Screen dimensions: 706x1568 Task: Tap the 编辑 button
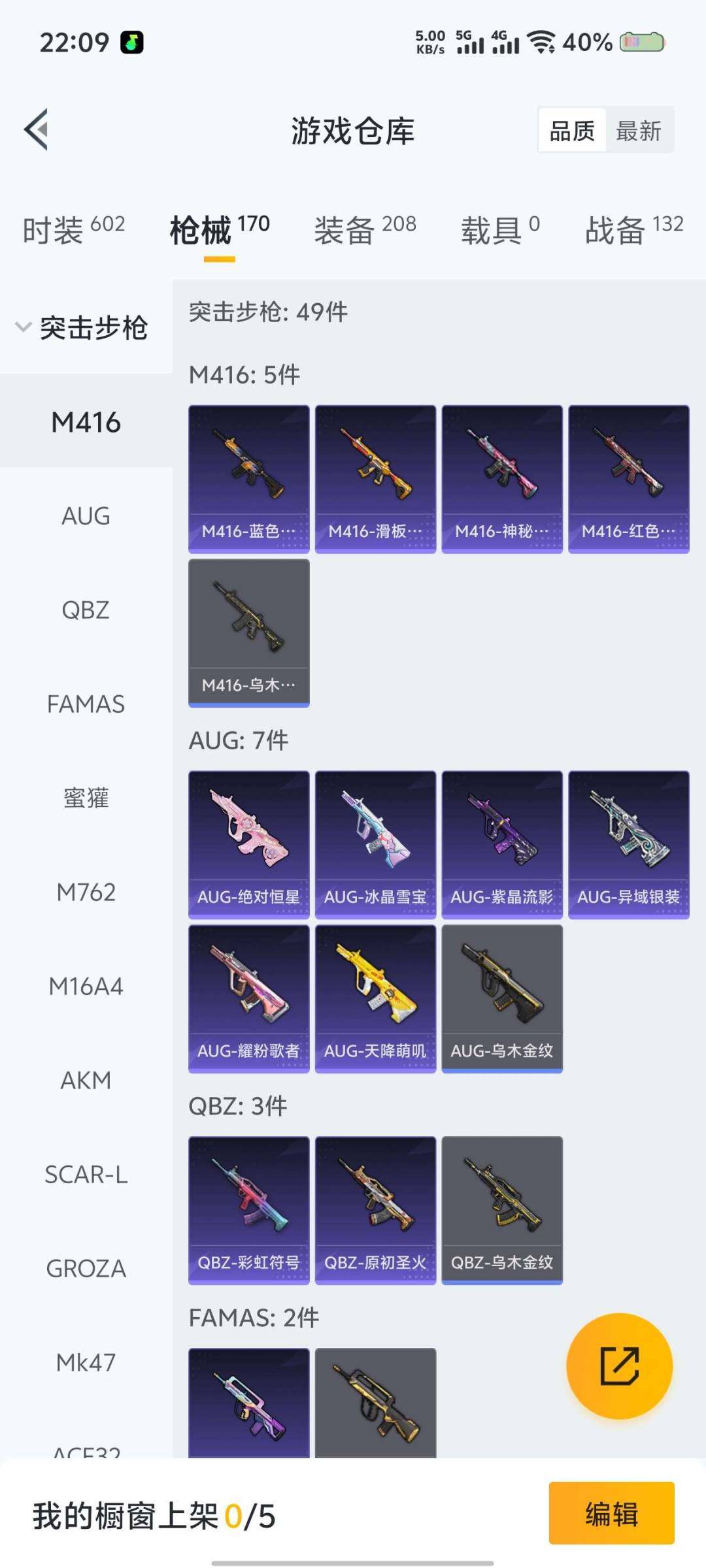point(611,1513)
